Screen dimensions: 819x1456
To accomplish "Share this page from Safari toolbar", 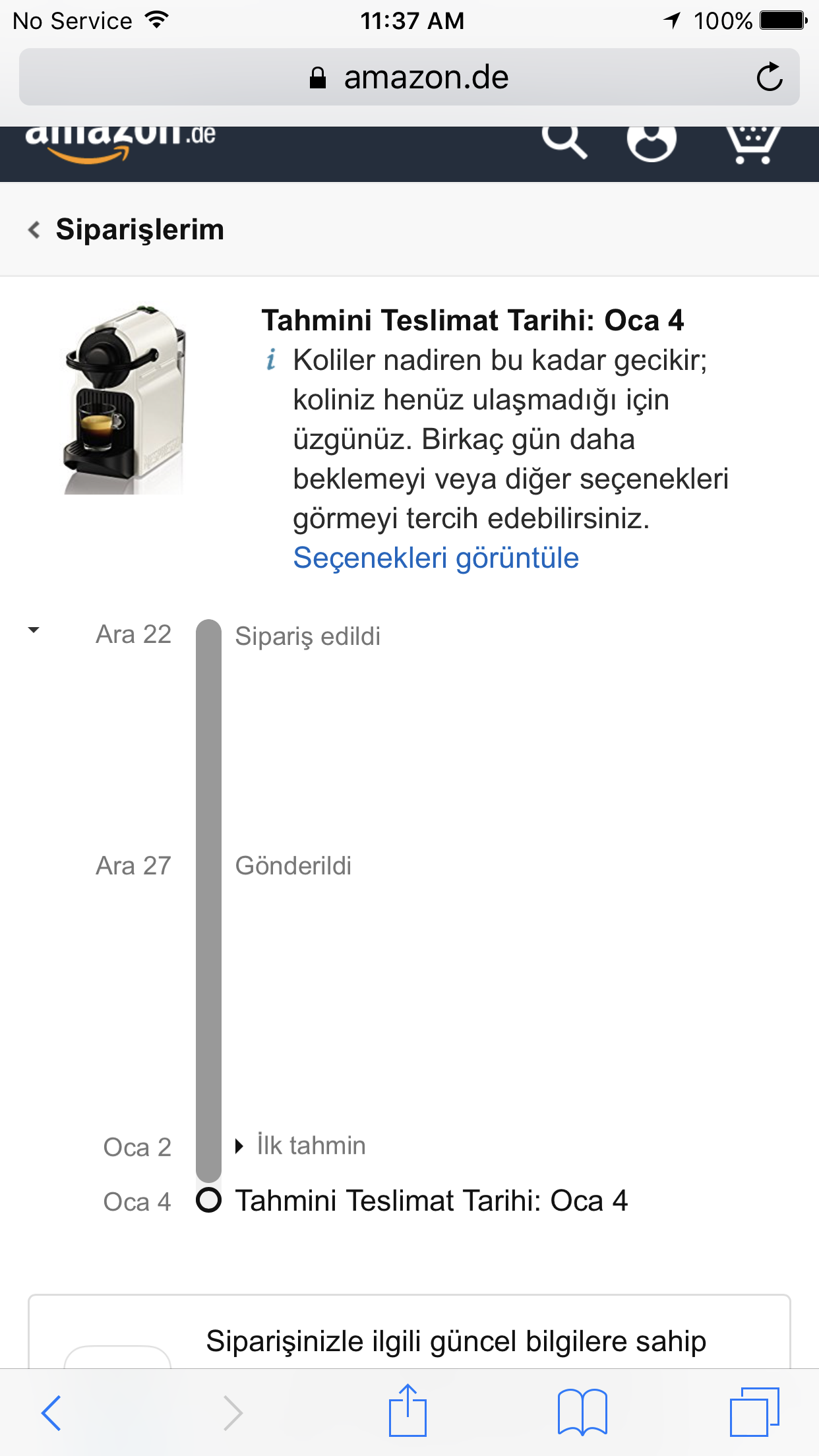I will click(x=408, y=1410).
